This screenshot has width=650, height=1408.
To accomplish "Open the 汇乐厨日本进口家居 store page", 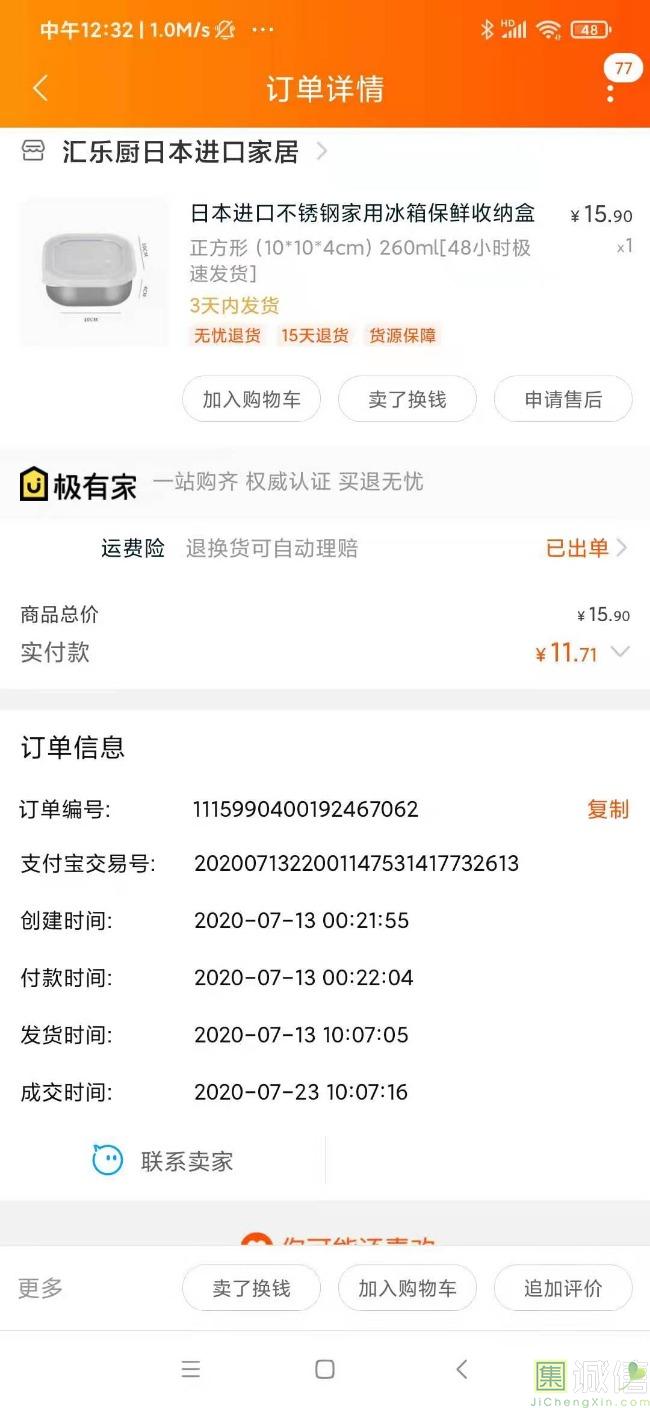I will (x=180, y=152).
